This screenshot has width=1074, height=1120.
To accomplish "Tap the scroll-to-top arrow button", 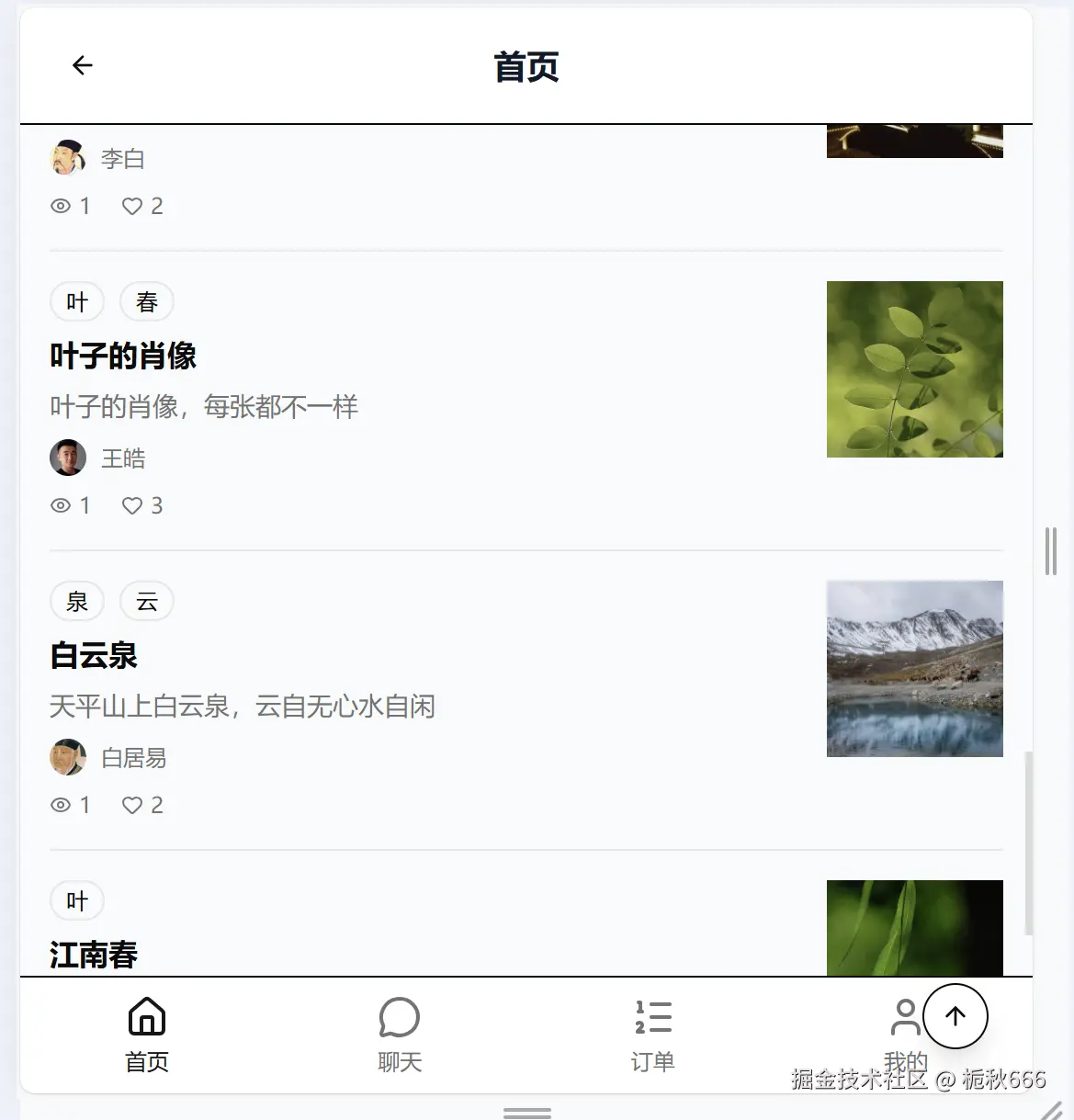I will (955, 1015).
